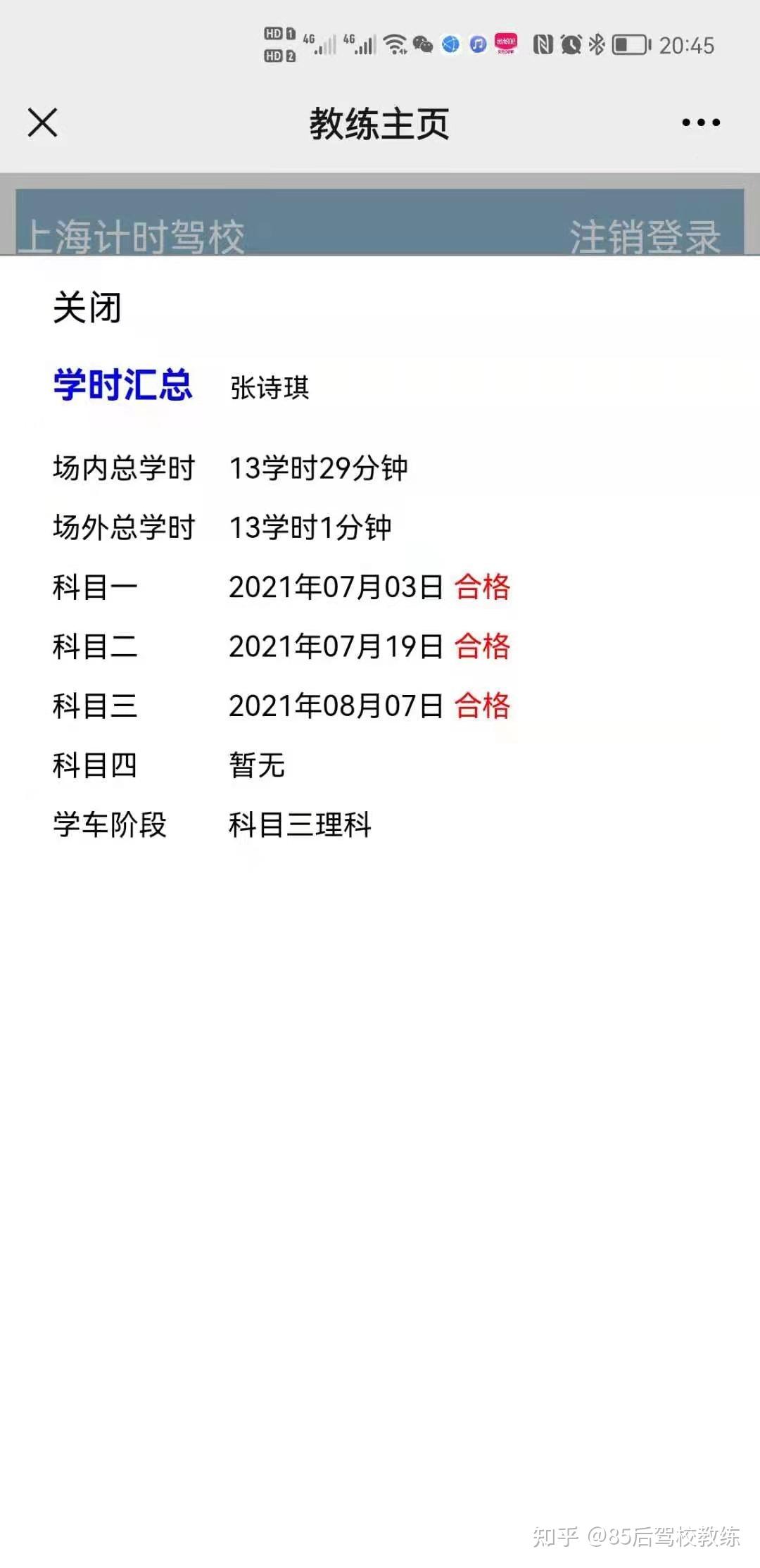This screenshot has width=760, height=1568.
Task: Tap the alarm clock status bar icon
Action: coord(571,44)
